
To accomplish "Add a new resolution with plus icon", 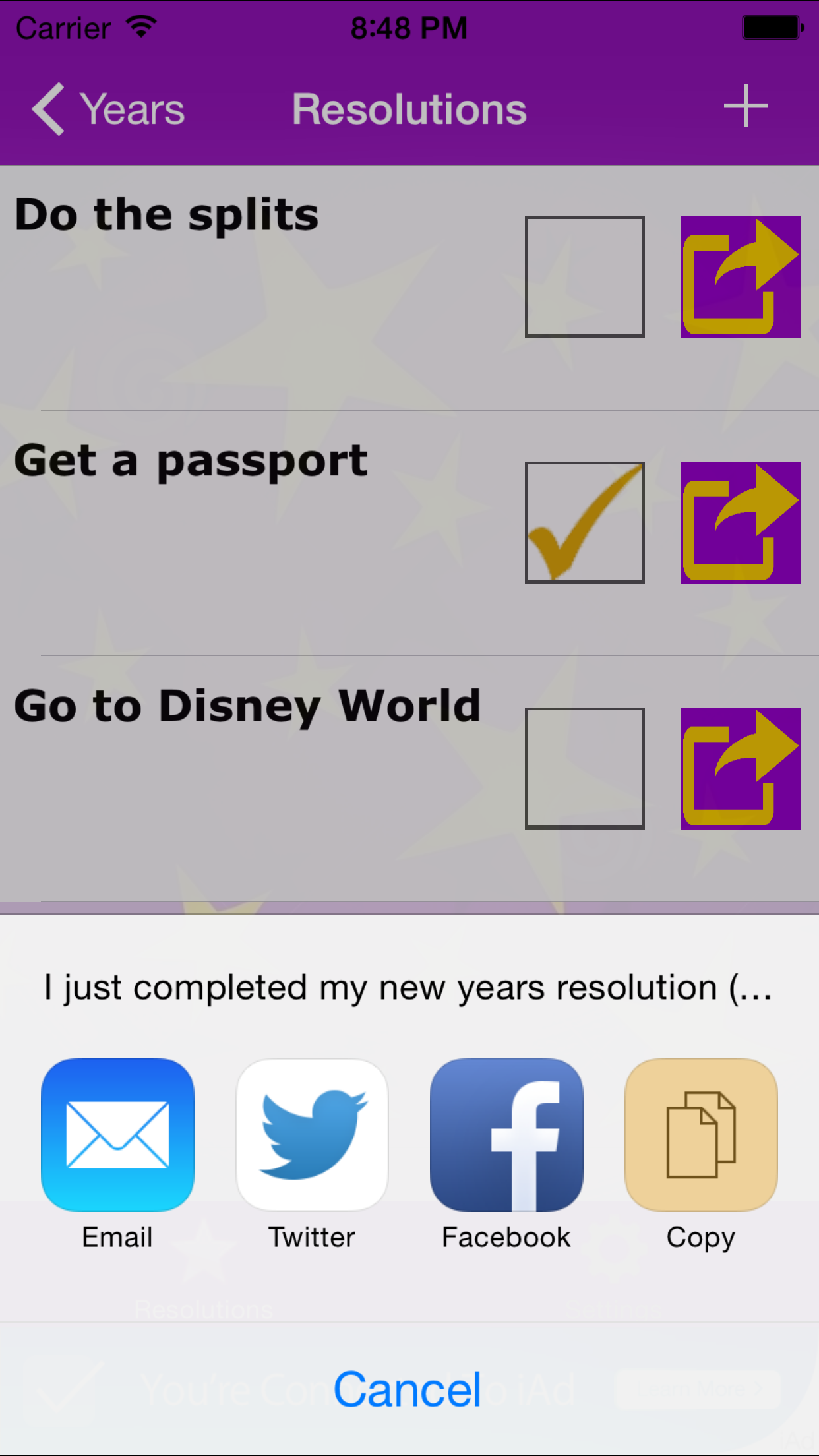I will click(745, 106).
